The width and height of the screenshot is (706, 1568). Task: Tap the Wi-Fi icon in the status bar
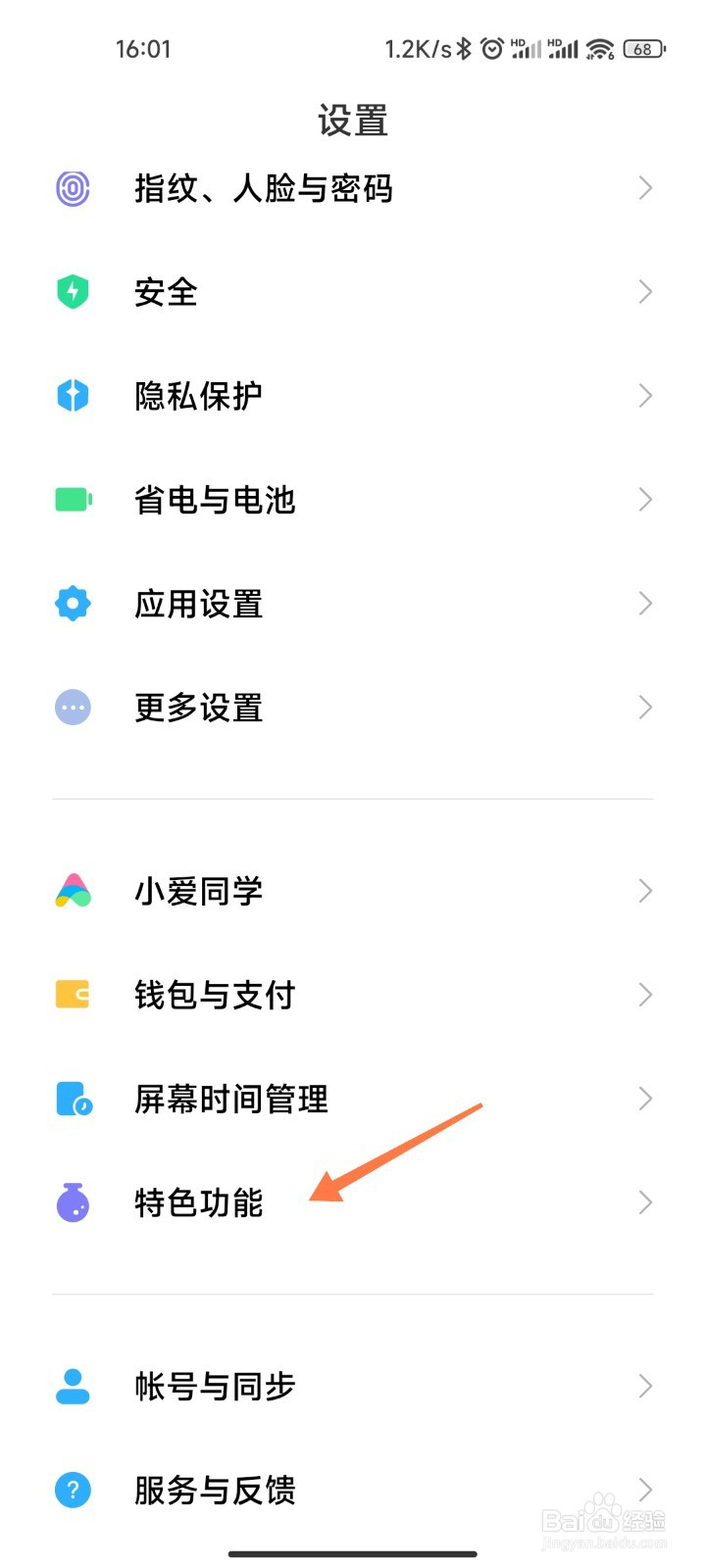tap(600, 48)
